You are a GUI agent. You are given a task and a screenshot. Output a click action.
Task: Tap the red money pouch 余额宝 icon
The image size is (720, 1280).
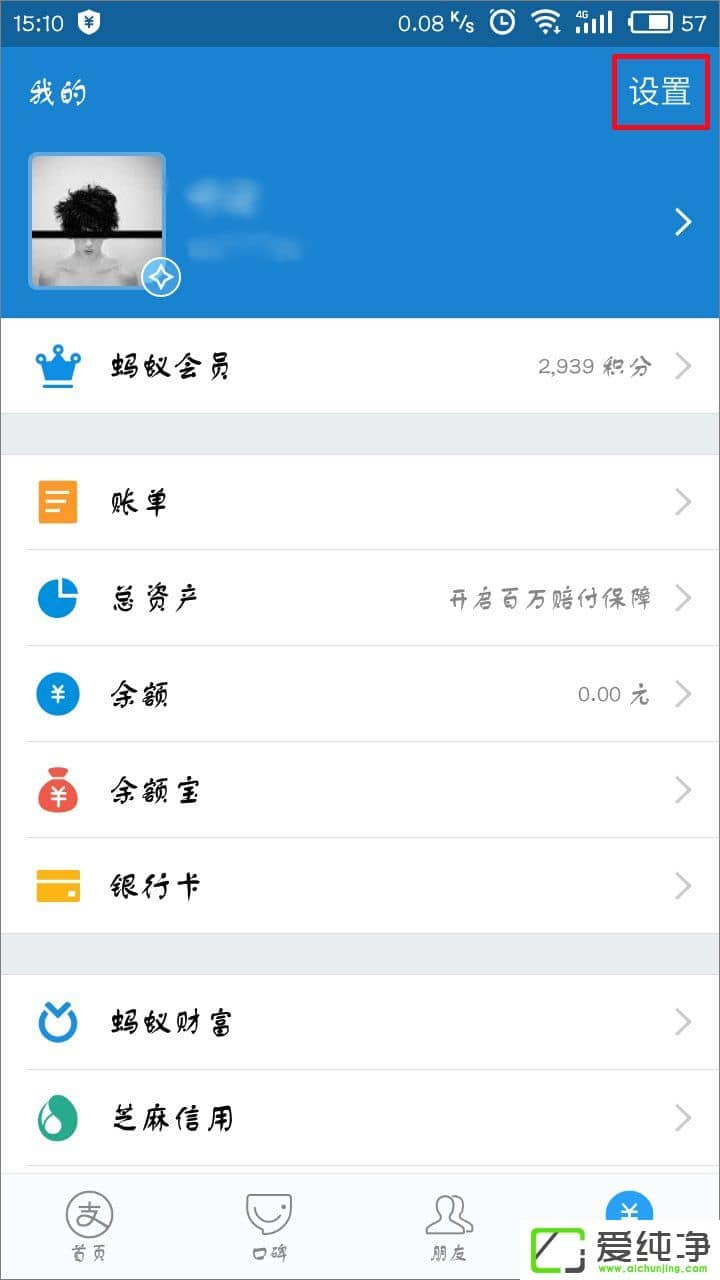(x=57, y=789)
